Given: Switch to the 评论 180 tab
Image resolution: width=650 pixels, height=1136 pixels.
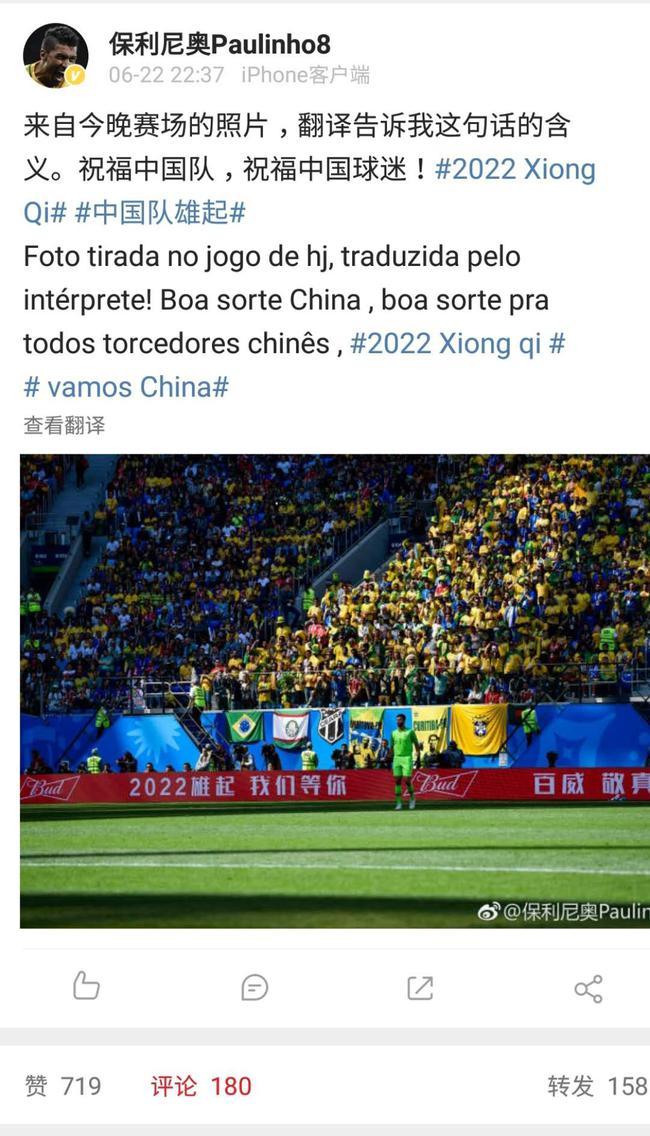Looking at the screenshot, I should click(x=201, y=1086).
